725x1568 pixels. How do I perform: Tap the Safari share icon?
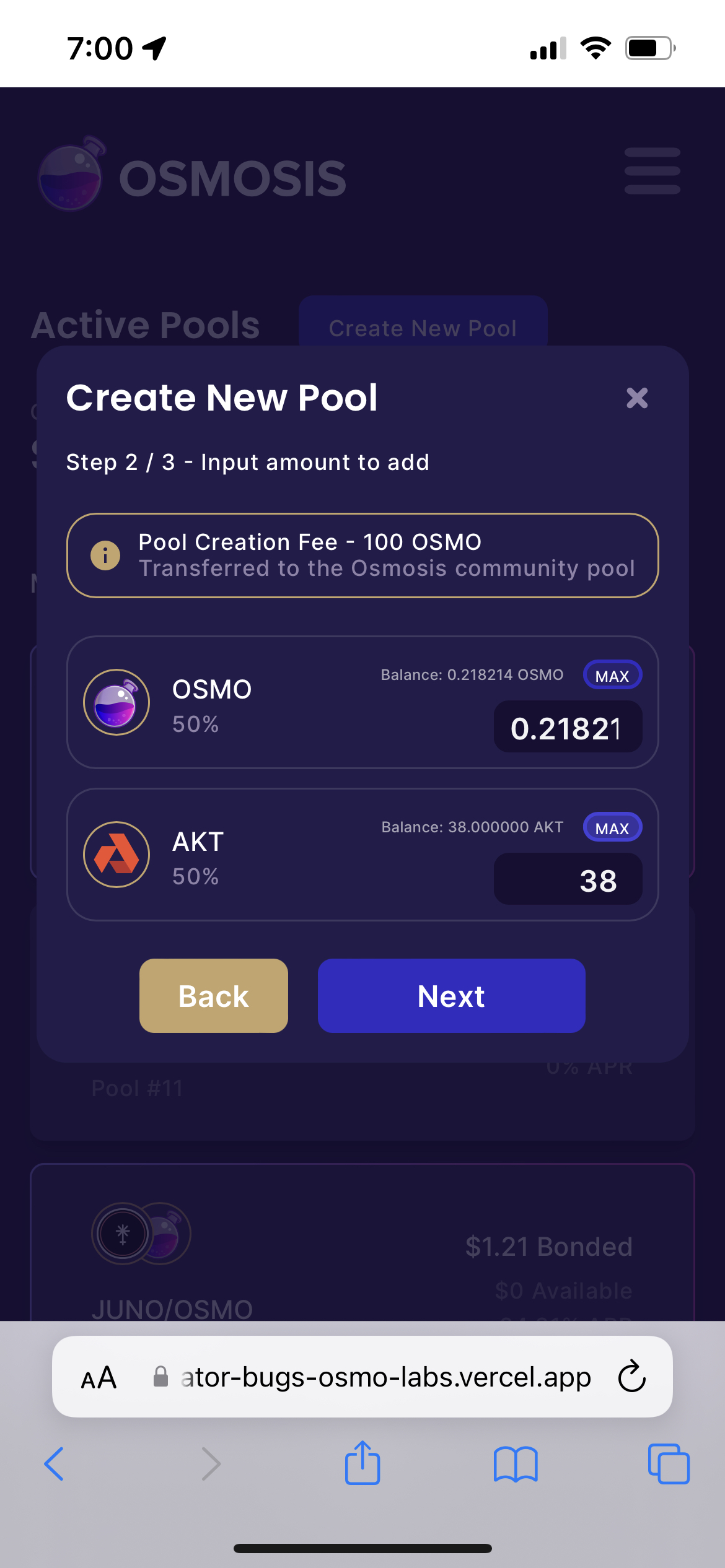(362, 1463)
